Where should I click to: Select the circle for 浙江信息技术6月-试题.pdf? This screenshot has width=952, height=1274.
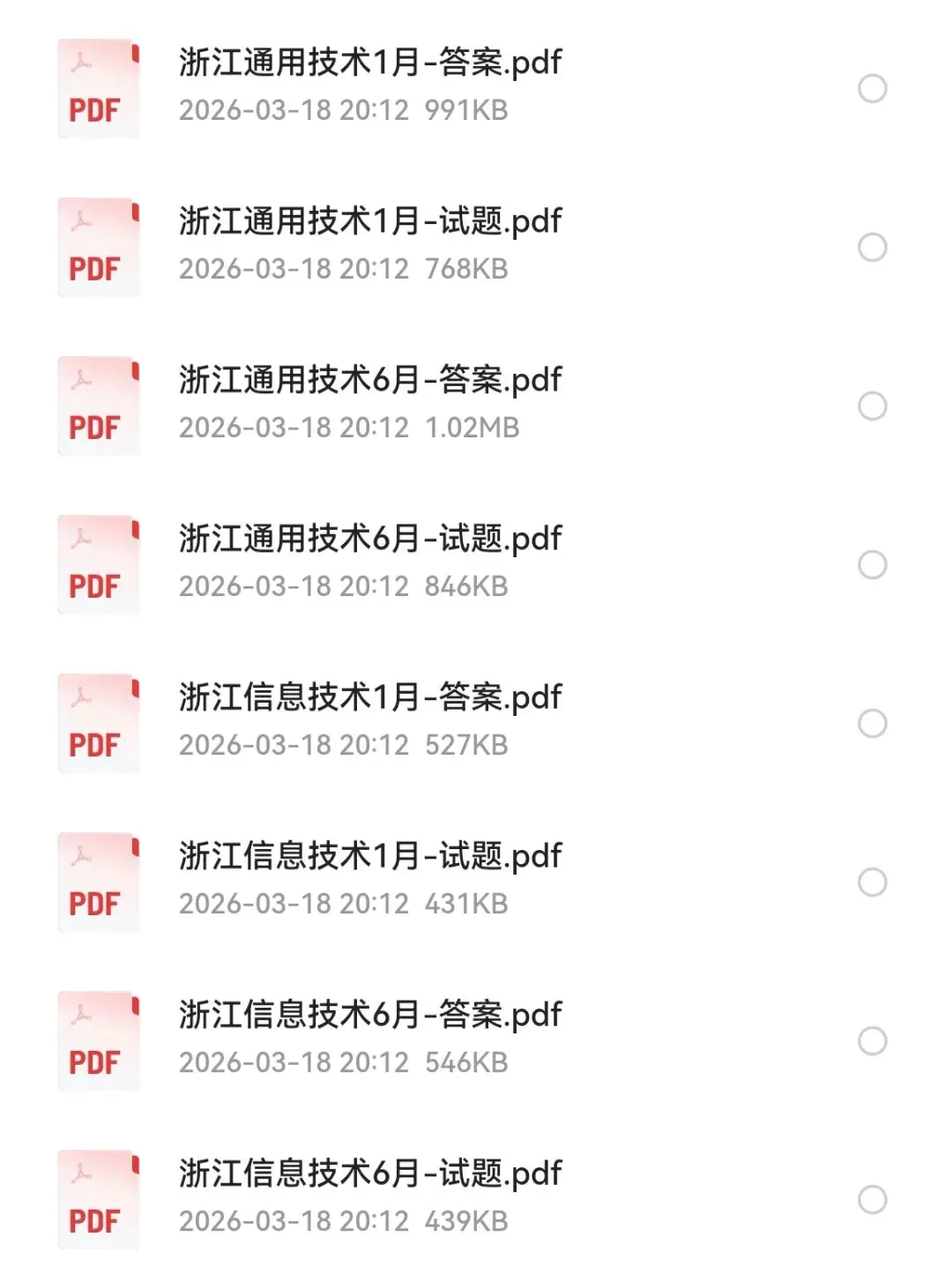[x=873, y=1199]
